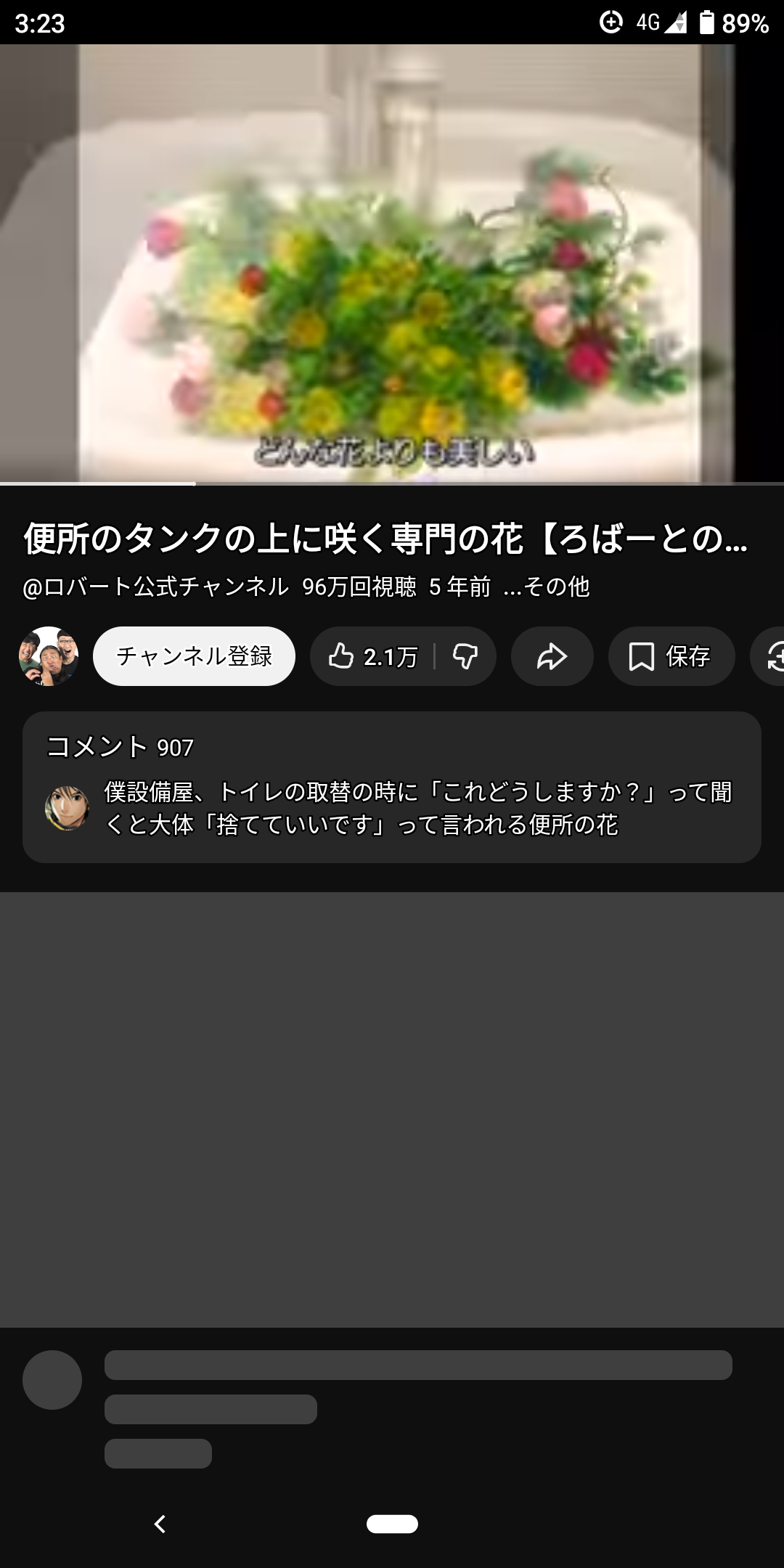Go back using the system back arrow
Screen dimensions: 784x1568
(160, 1524)
